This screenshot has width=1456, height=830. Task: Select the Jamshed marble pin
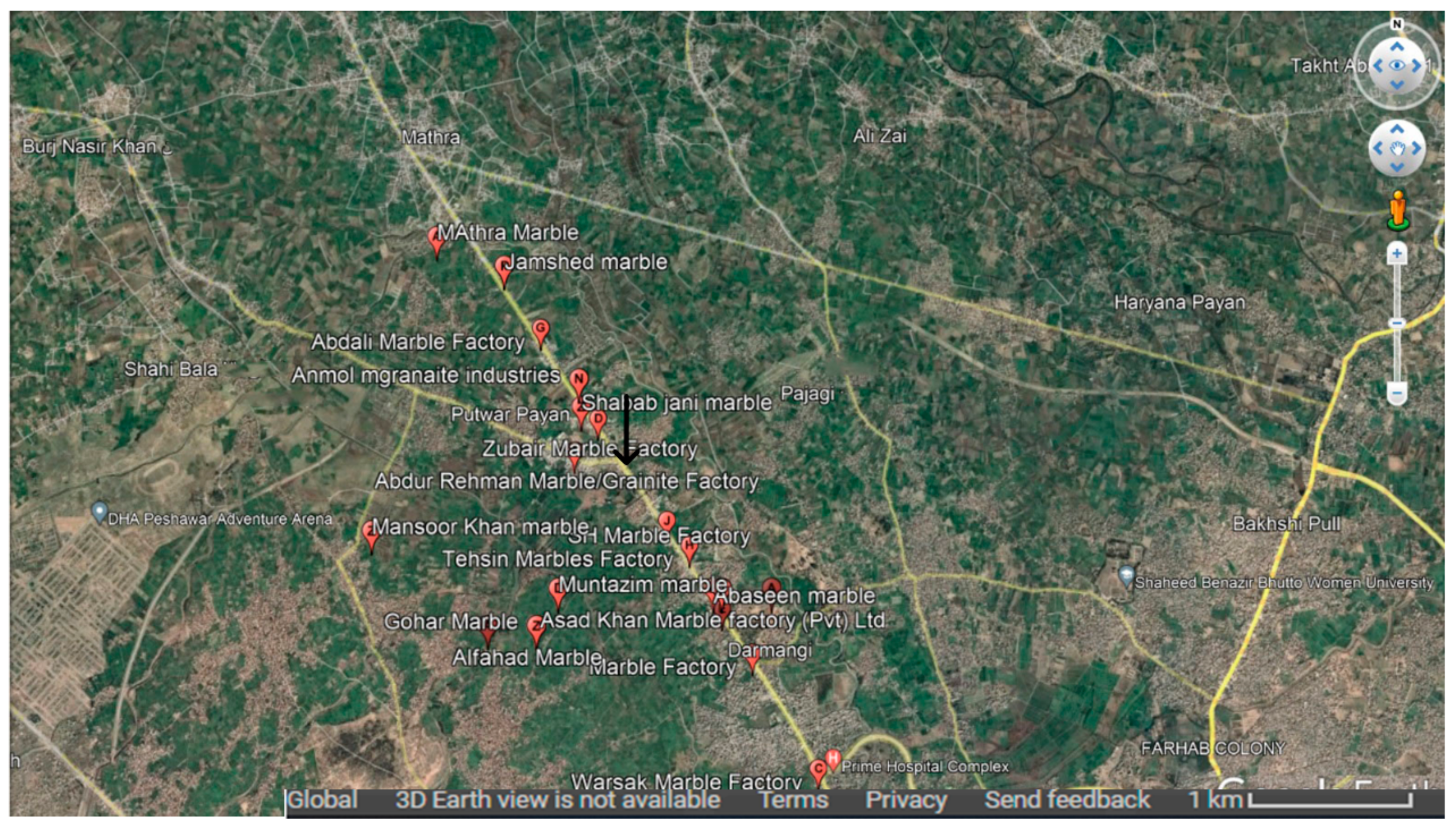pos(503,268)
